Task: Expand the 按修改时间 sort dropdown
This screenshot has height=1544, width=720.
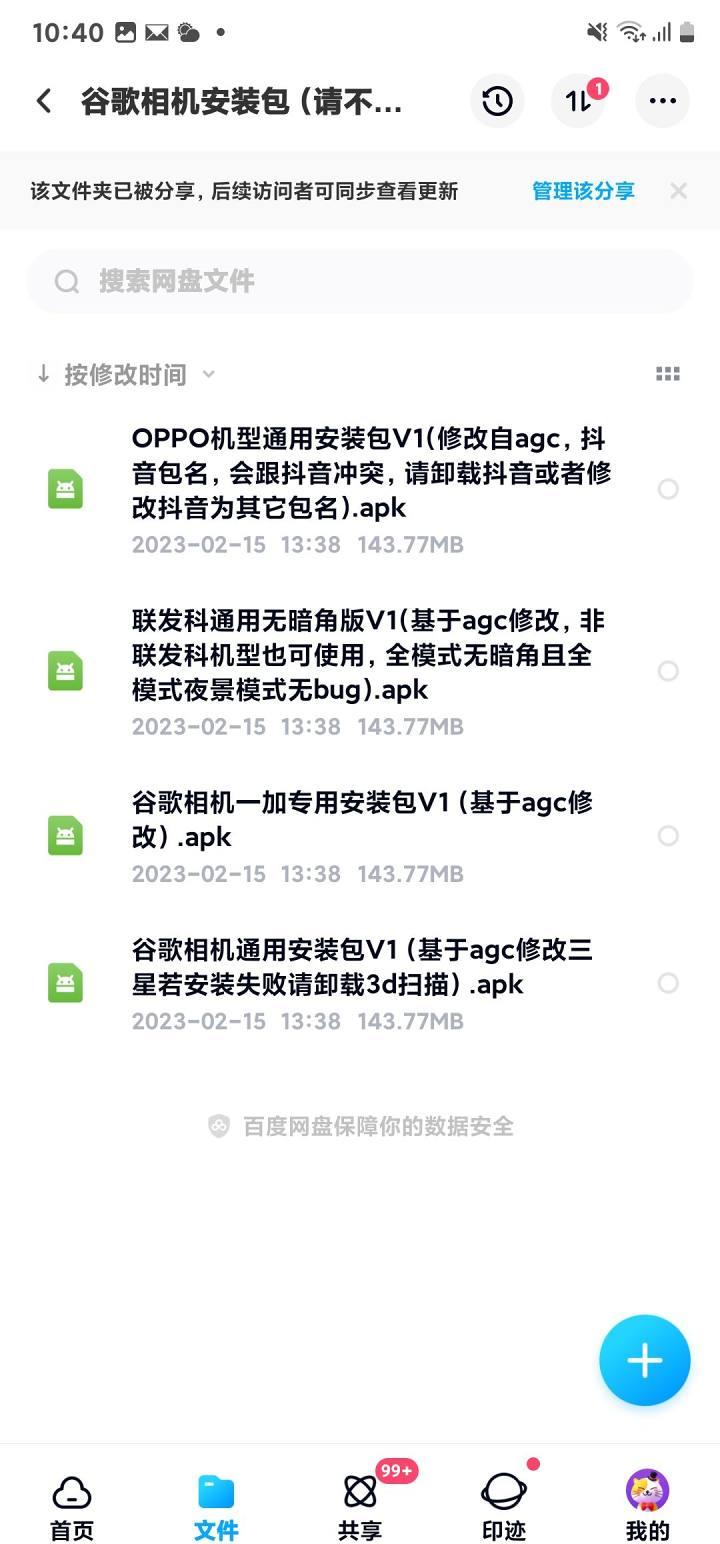Action: click(x=126, y=375)
